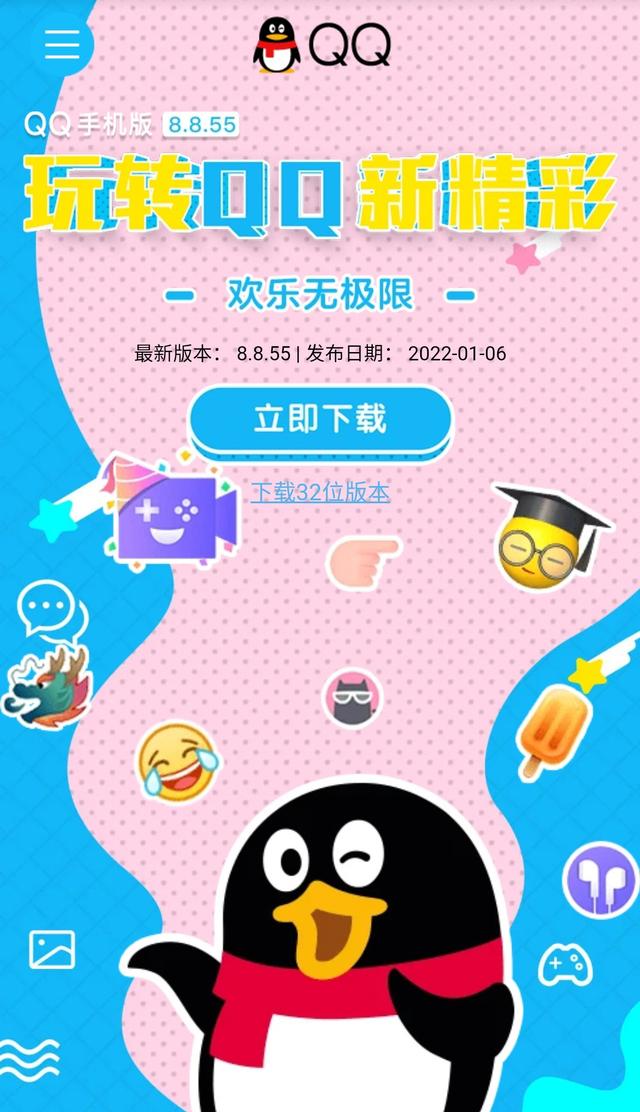Tap the 立即下载 download button
640x1112 pixels.
tap(320, 419)
